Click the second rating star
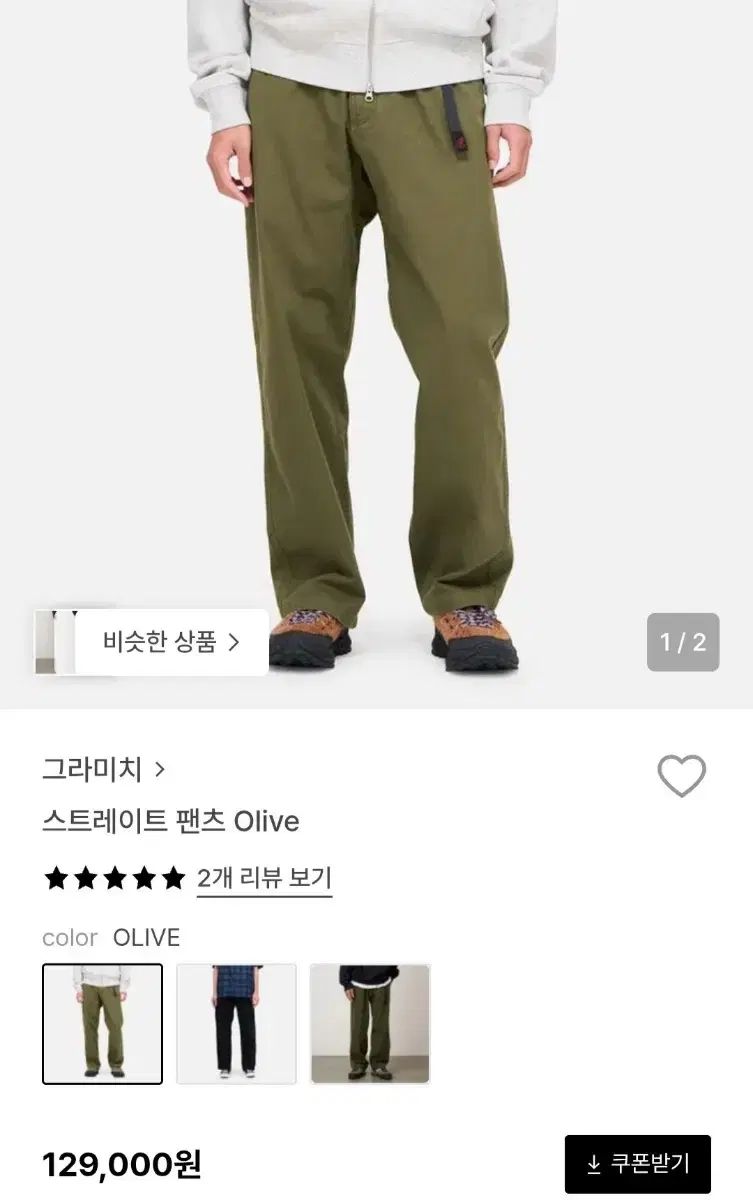This screenshot has height=1200, width=753. coord(84,880)
